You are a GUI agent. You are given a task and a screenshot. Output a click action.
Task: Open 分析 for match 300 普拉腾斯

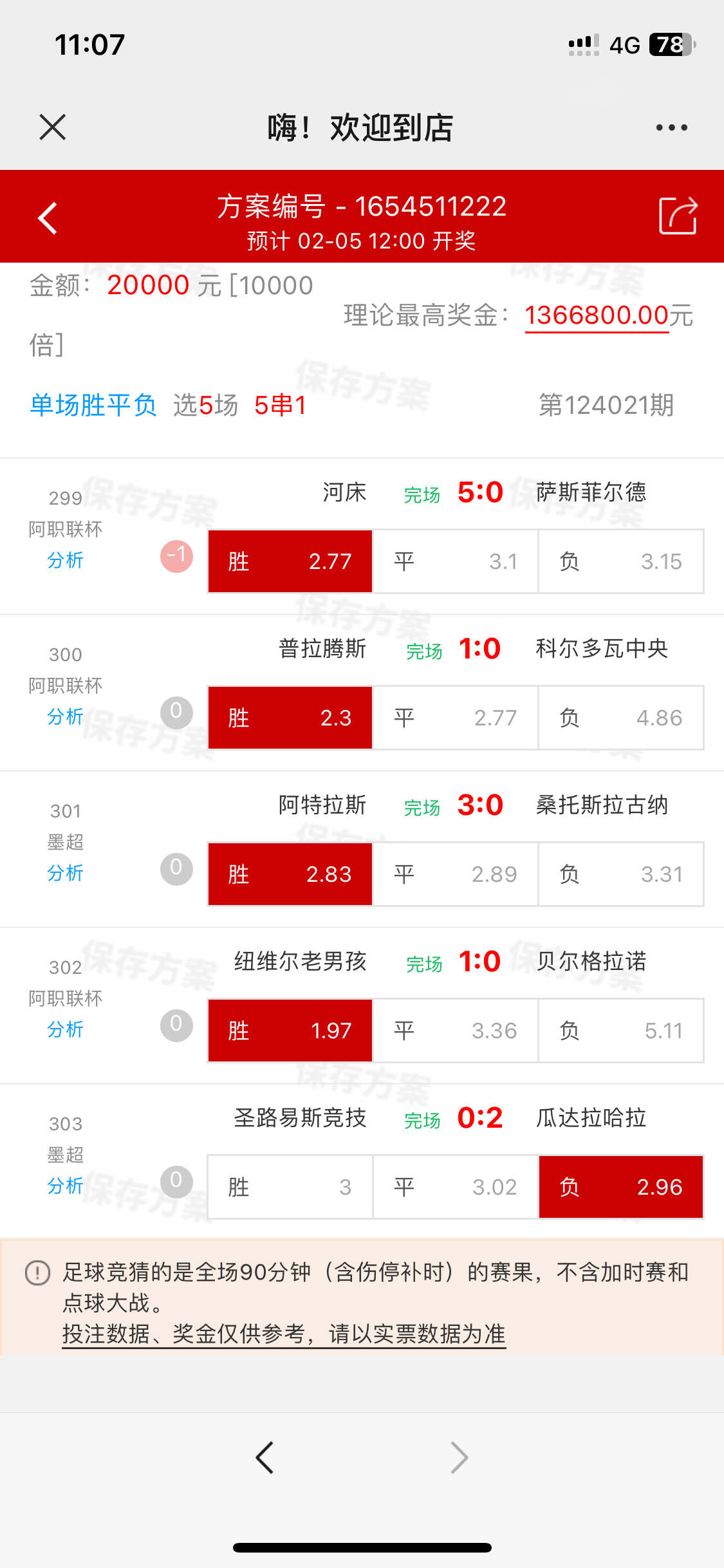click(x=66, y=716)
